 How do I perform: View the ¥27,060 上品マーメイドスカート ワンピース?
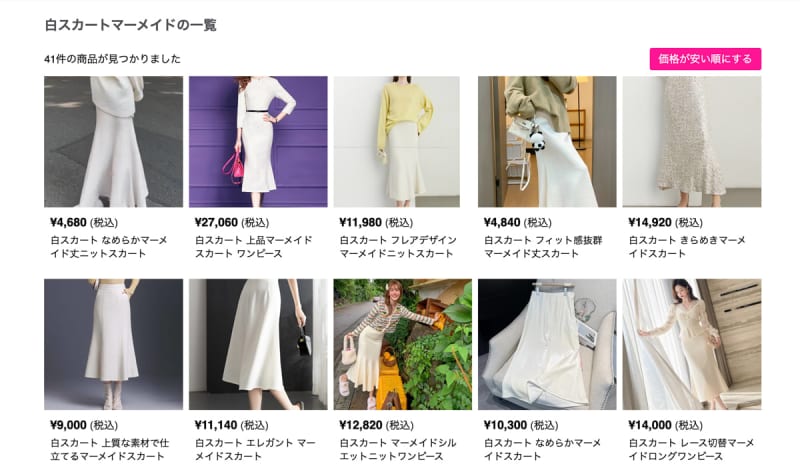point(258,141)
